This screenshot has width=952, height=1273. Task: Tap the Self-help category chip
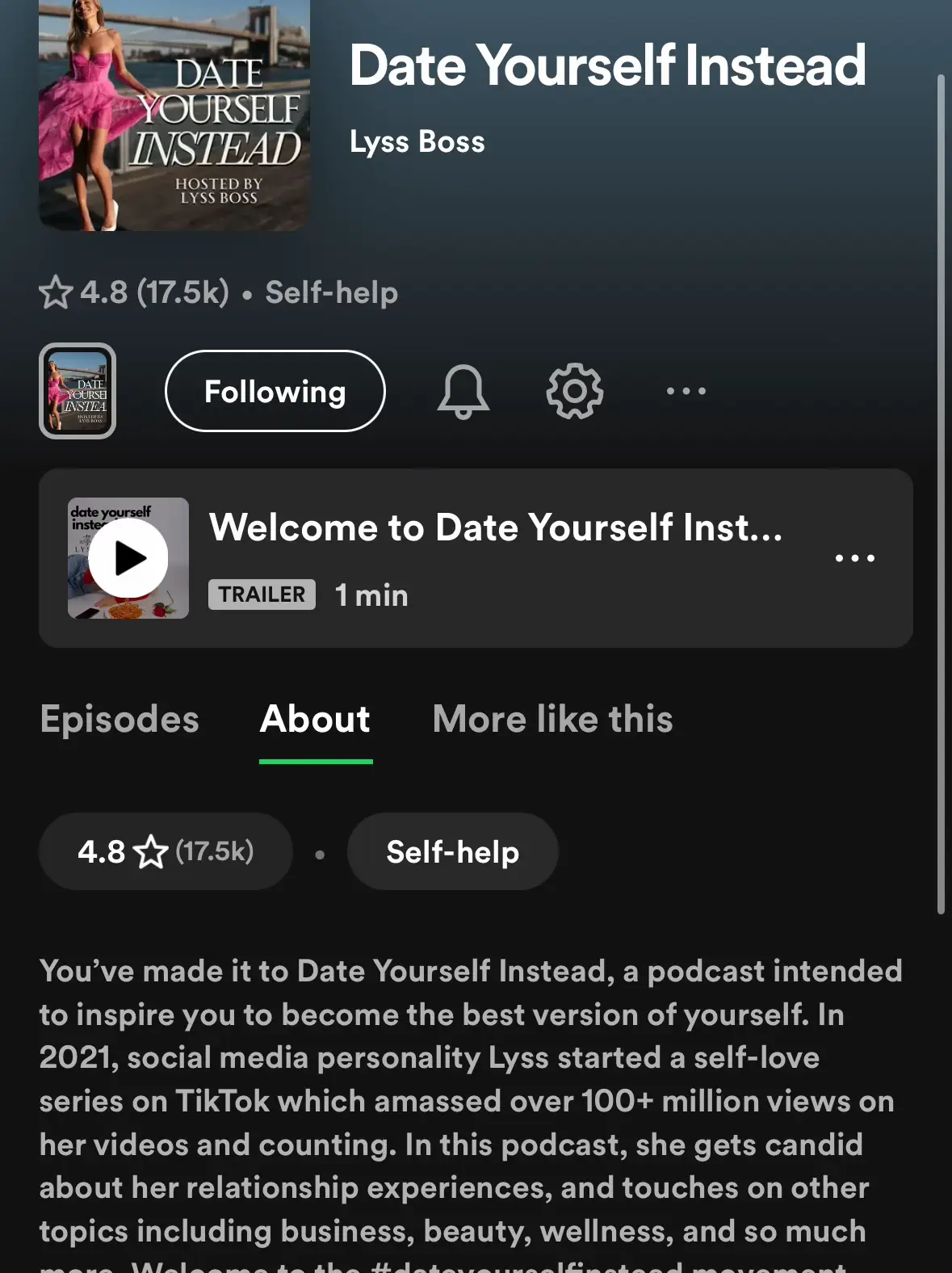(x=452, y=851)
